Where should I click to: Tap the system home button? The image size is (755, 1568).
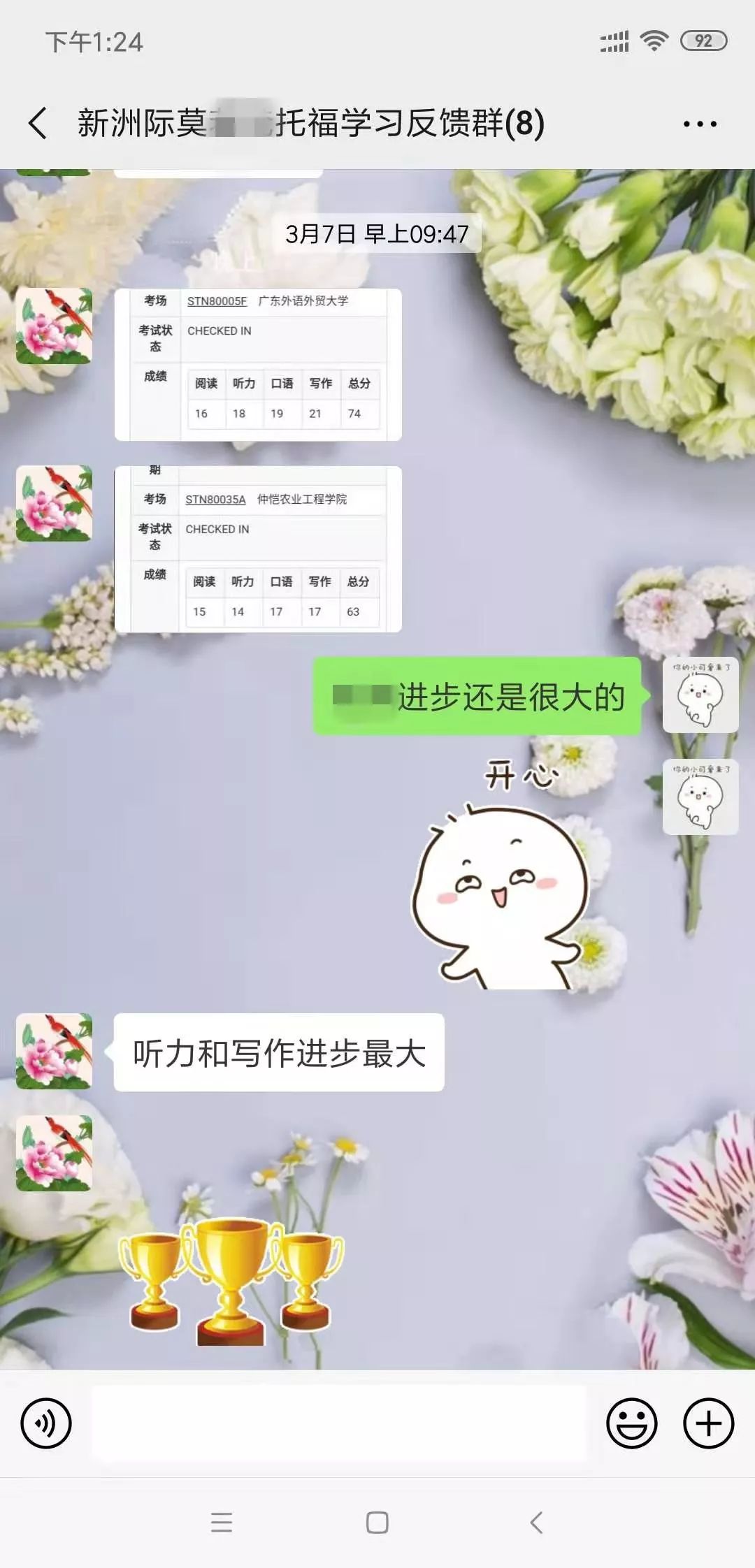point(377,1523)
